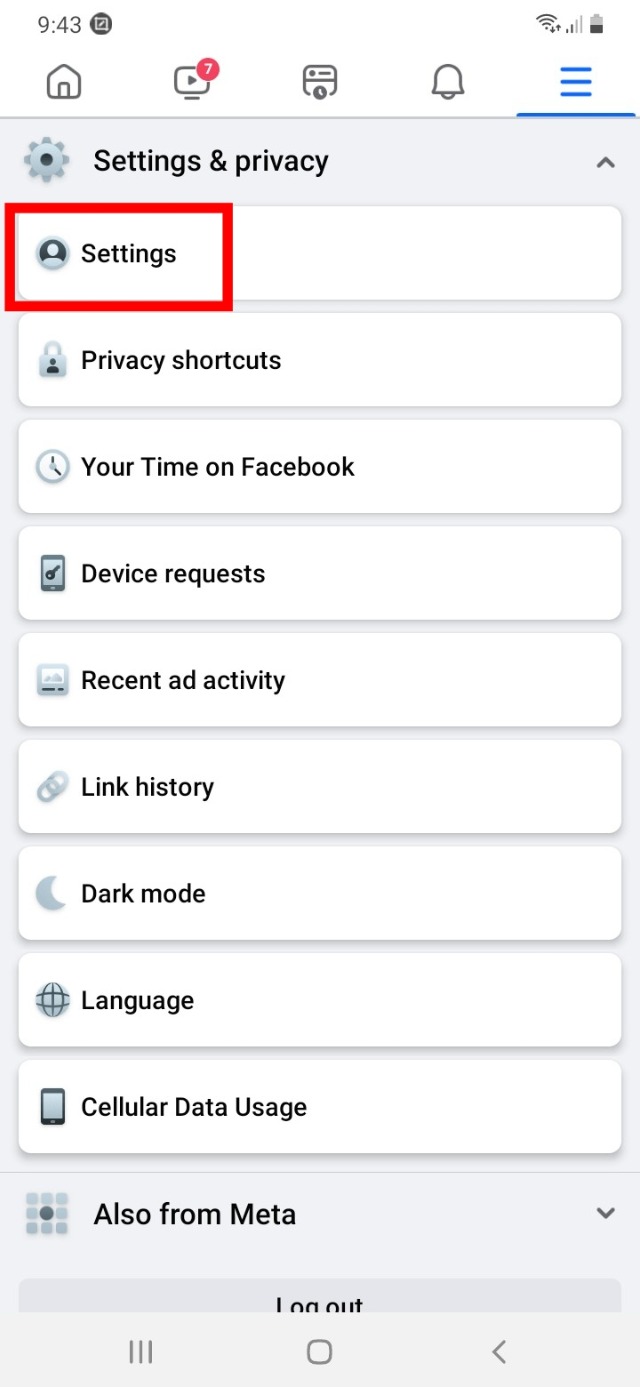Tap the Log out button
Image resolution: width=640 pixels, height=1387 pixels.
[x=320, y=1298]
